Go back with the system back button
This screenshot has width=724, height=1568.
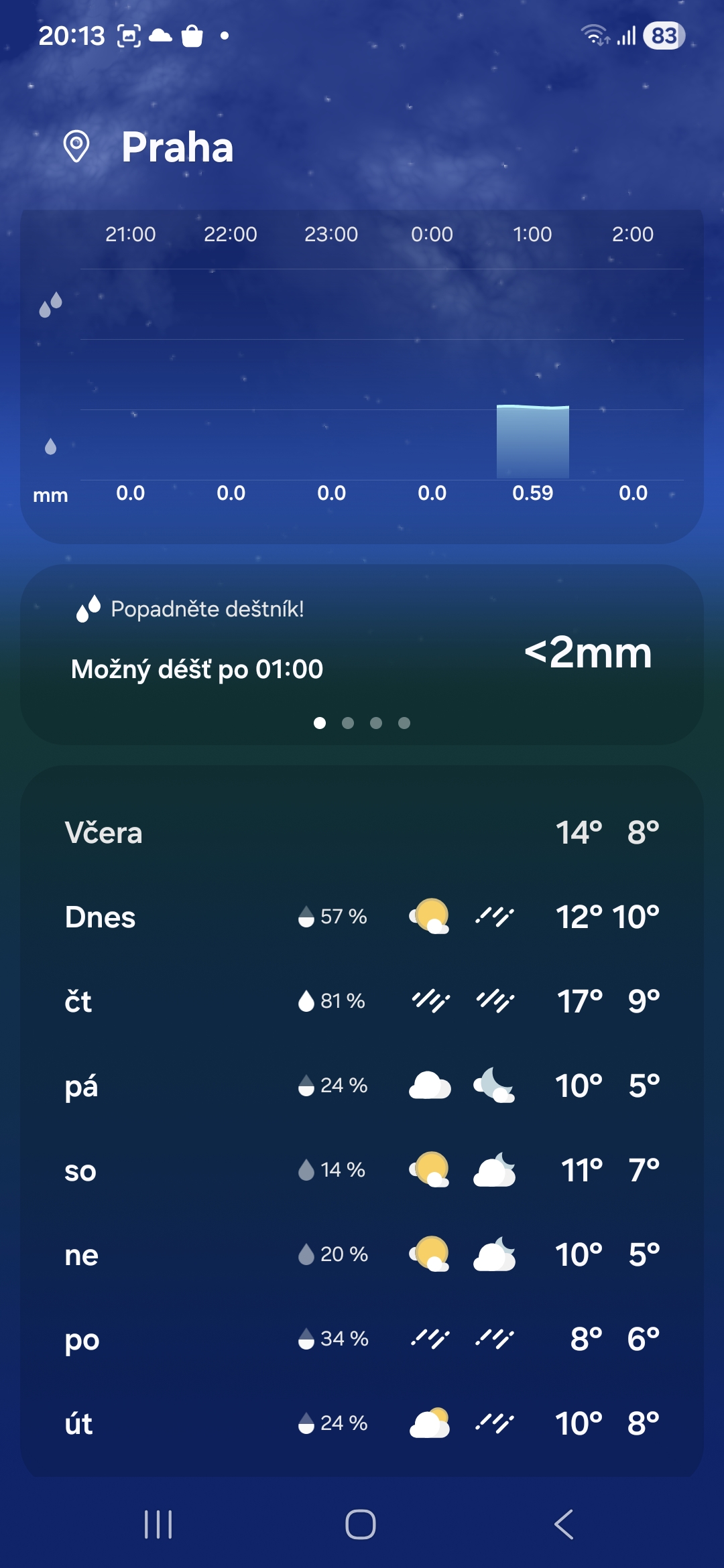coord(564,1524)
